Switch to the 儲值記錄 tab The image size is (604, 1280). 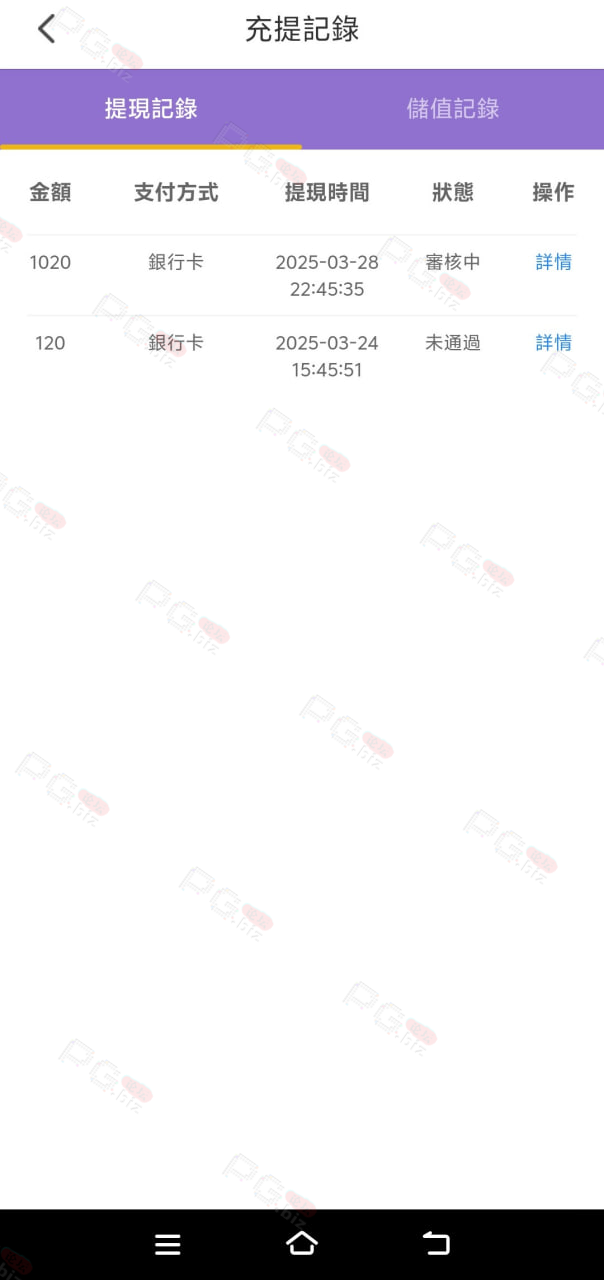point(453,109)
